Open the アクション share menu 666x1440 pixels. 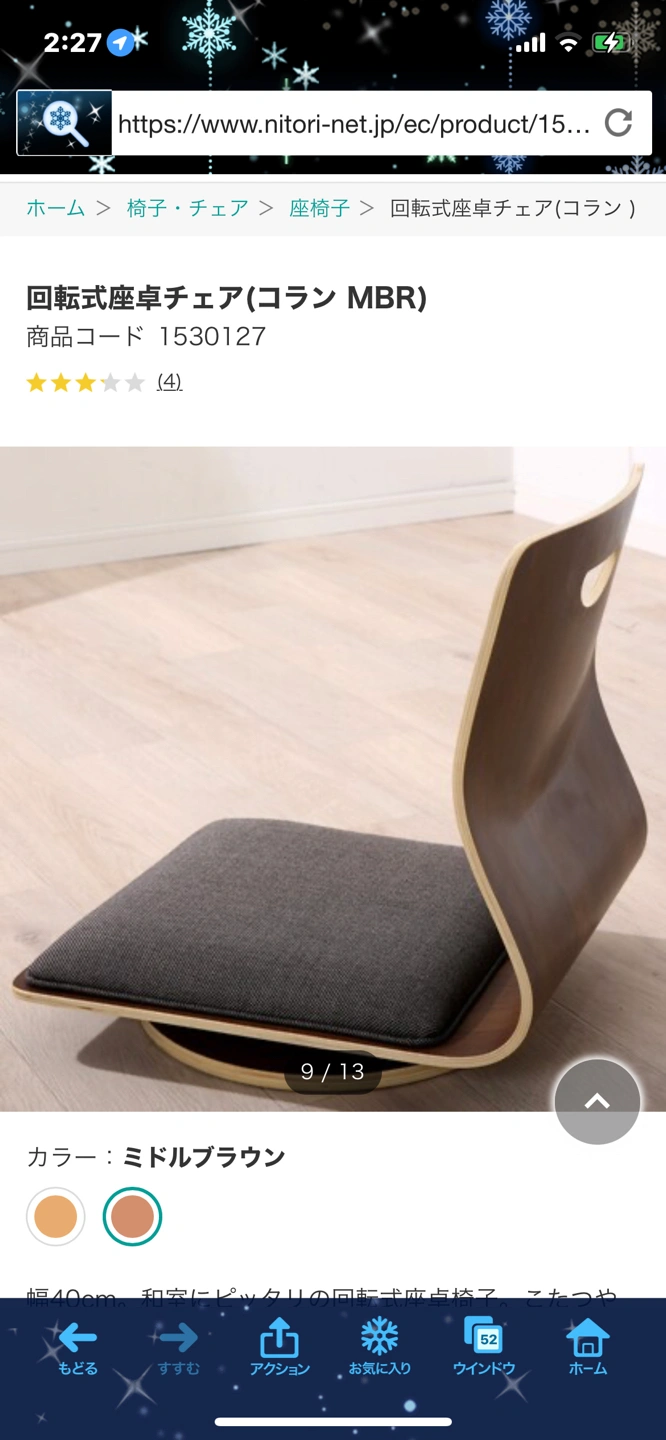coord(279,1346)
